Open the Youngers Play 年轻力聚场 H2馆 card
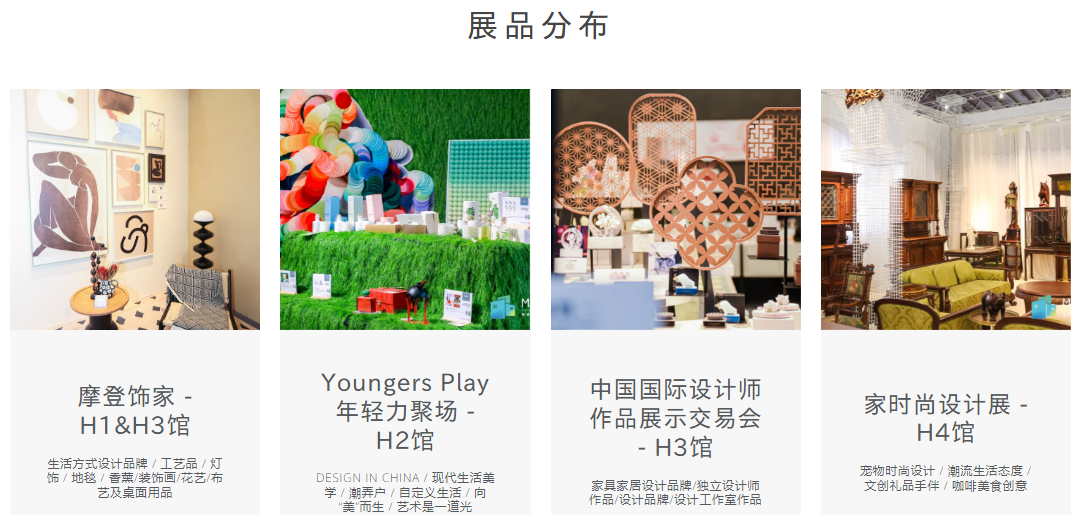1087x515 pixels. (x=405, y=411)
